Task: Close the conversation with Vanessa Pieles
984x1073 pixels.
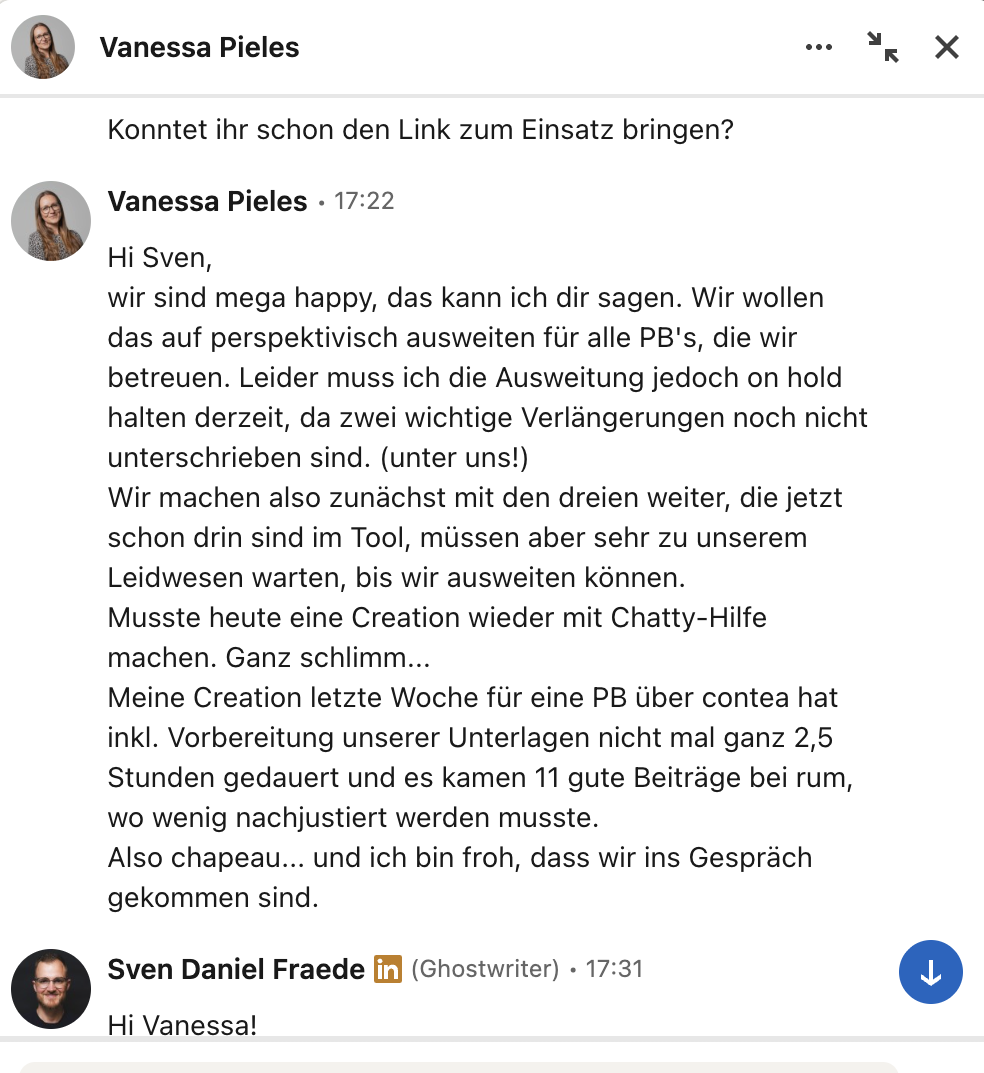Action: coord(946,47)
